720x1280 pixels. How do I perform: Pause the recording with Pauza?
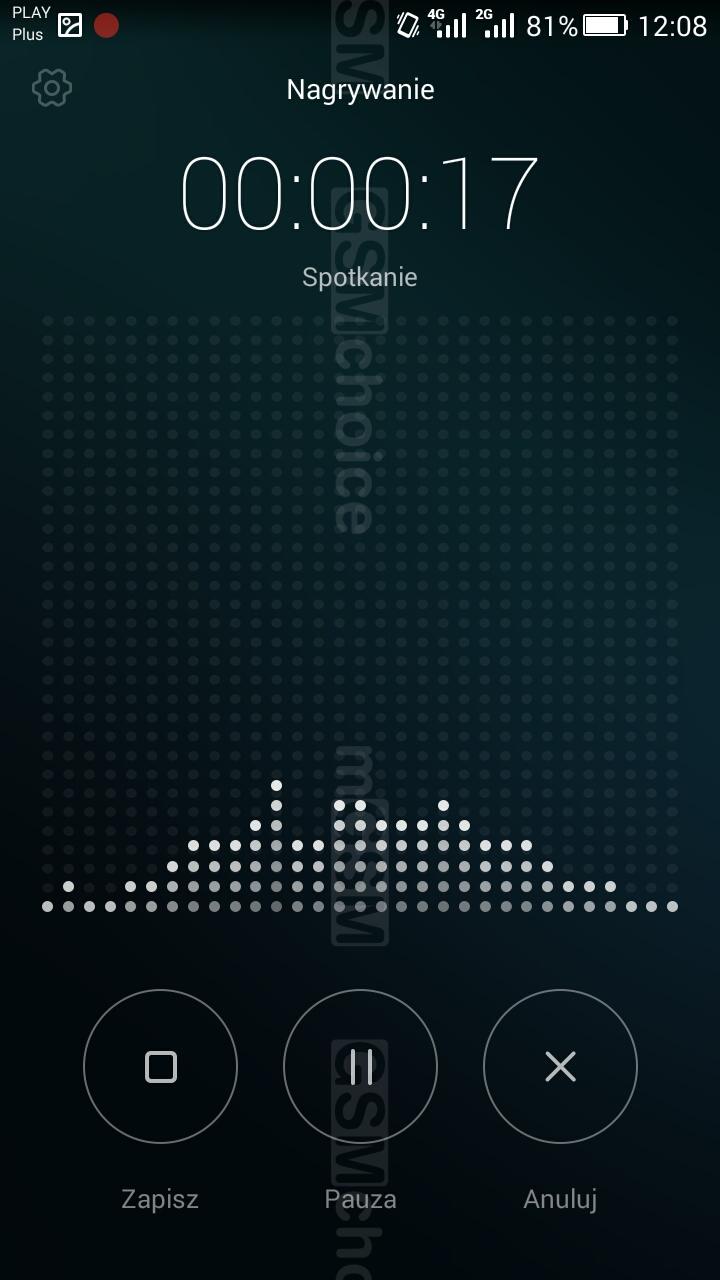[x=360, y=1066]
